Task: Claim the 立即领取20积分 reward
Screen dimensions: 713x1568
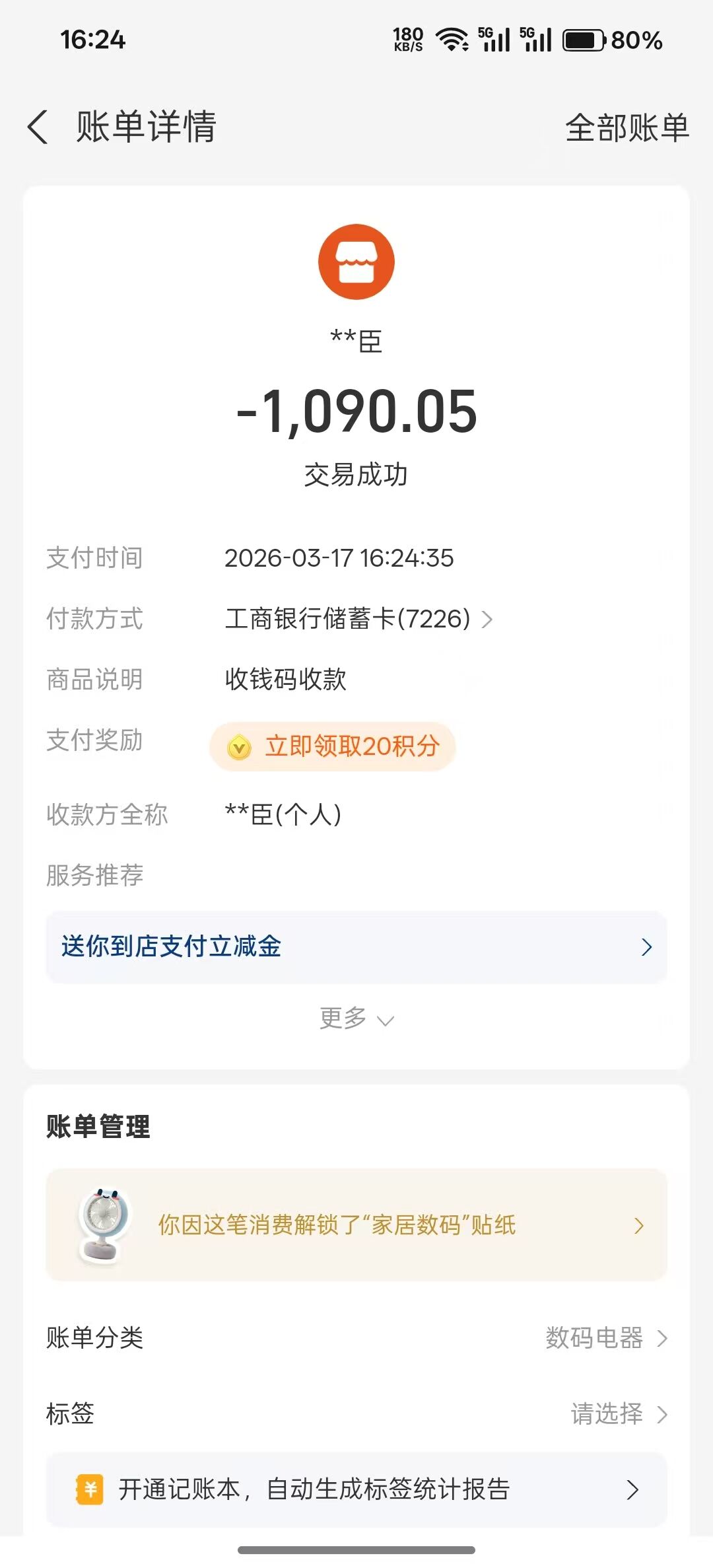Action: pos(333,746)
